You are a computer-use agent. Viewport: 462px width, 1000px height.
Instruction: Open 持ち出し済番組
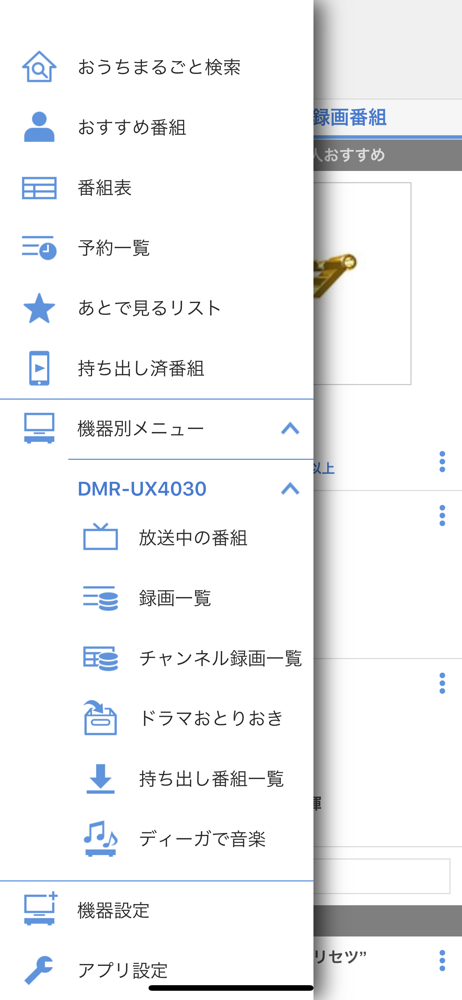[156, 369]
